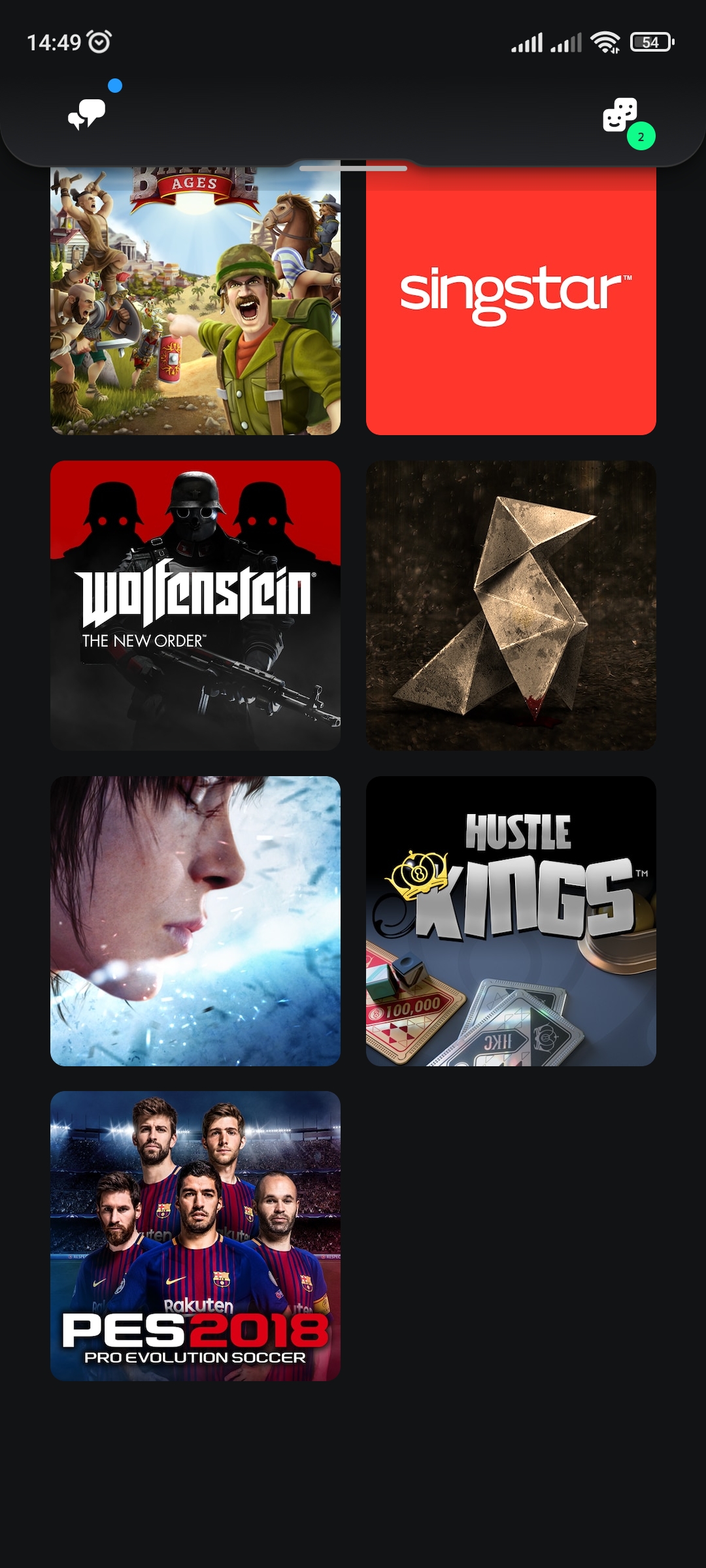The image size is (706, 1568).
Task: Open the Battle Ages game tile
Action: click(195, 301)
